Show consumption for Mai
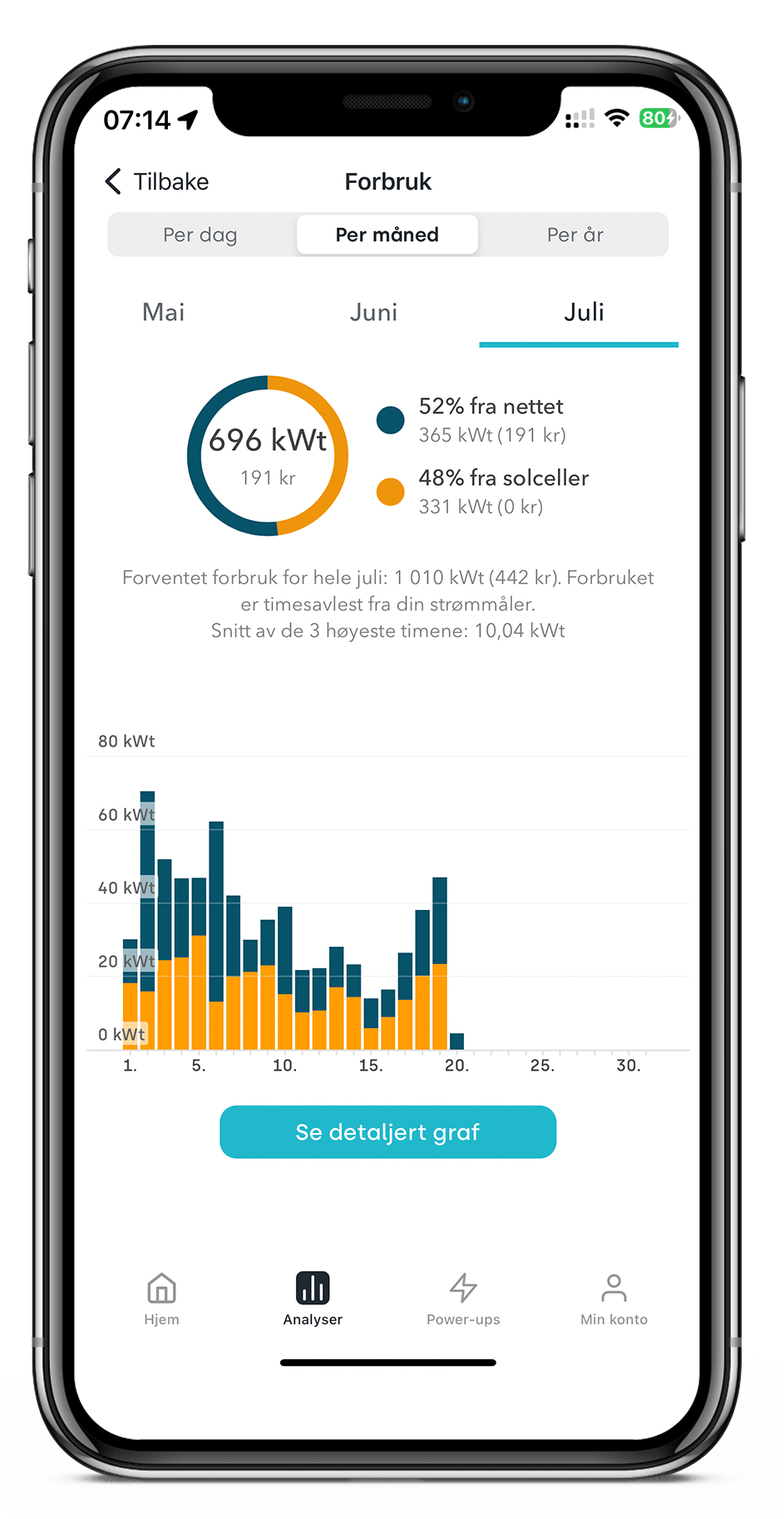 click(164, 313)
